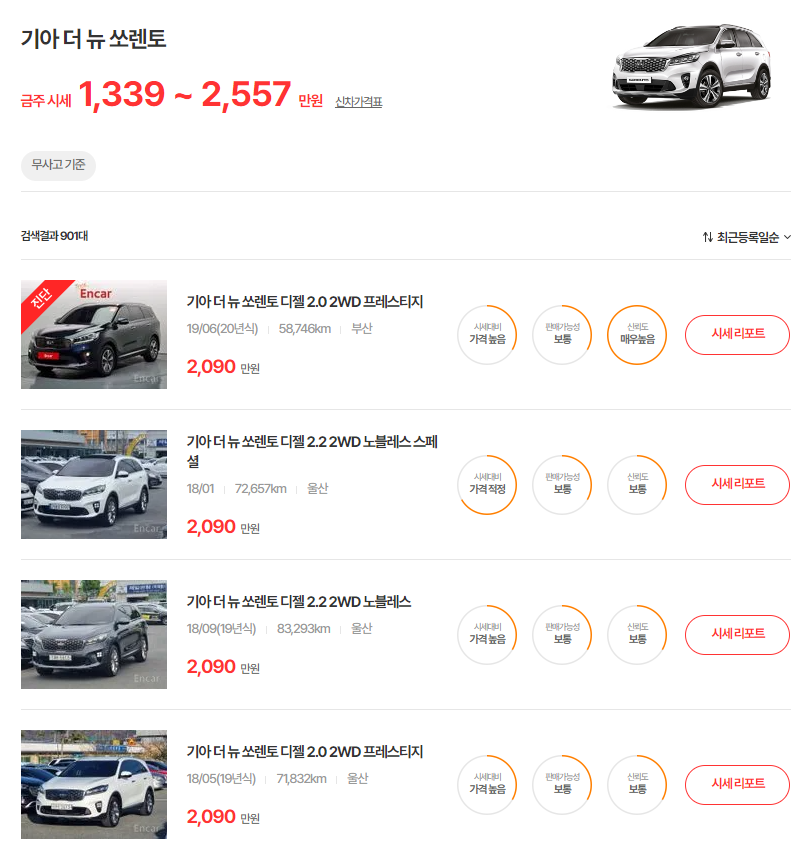The image size is (805, 849).
Task: Click the 신뢰도 매우높음 gauge on first listing
Action: tap(636, 335)
